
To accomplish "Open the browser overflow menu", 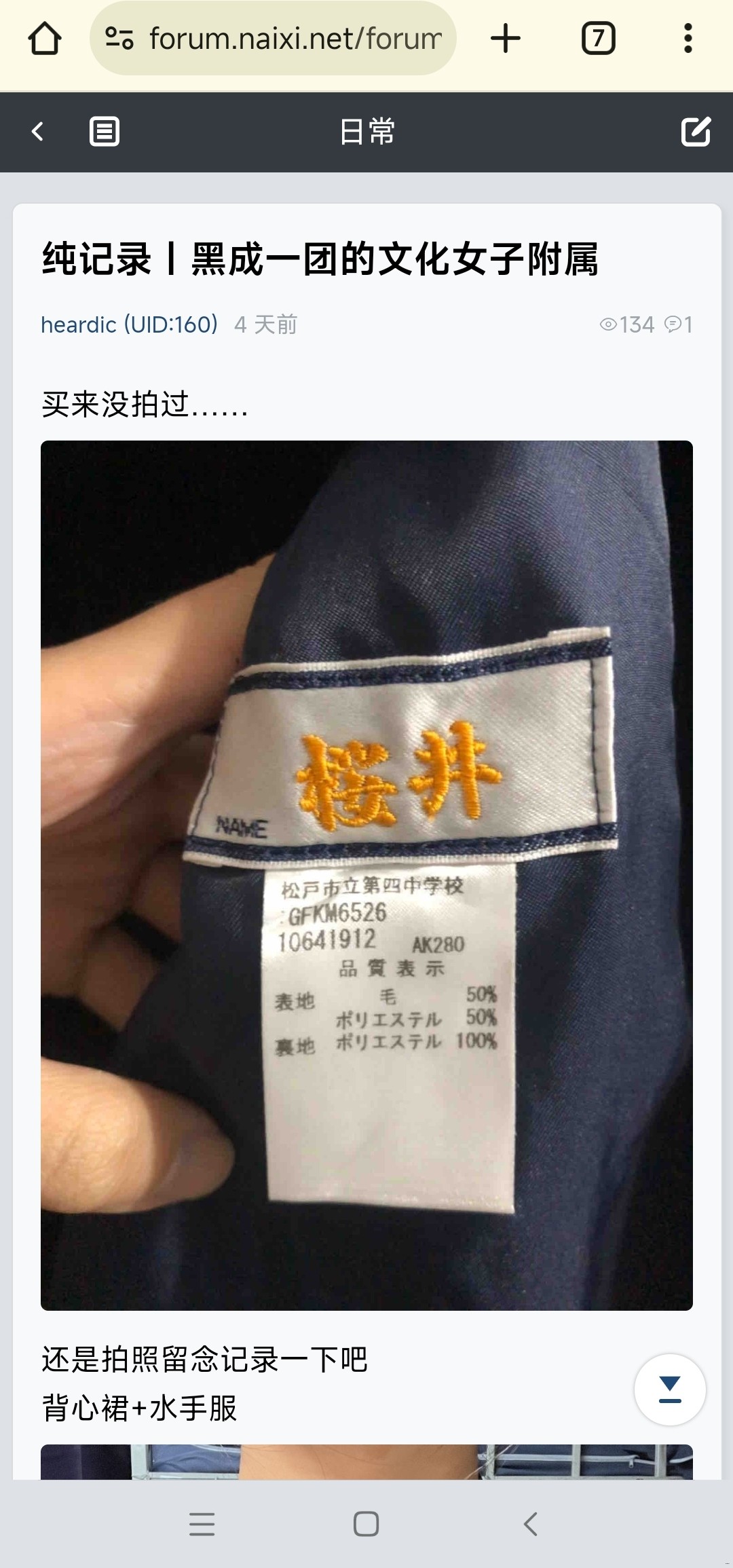I will [688, 39].
